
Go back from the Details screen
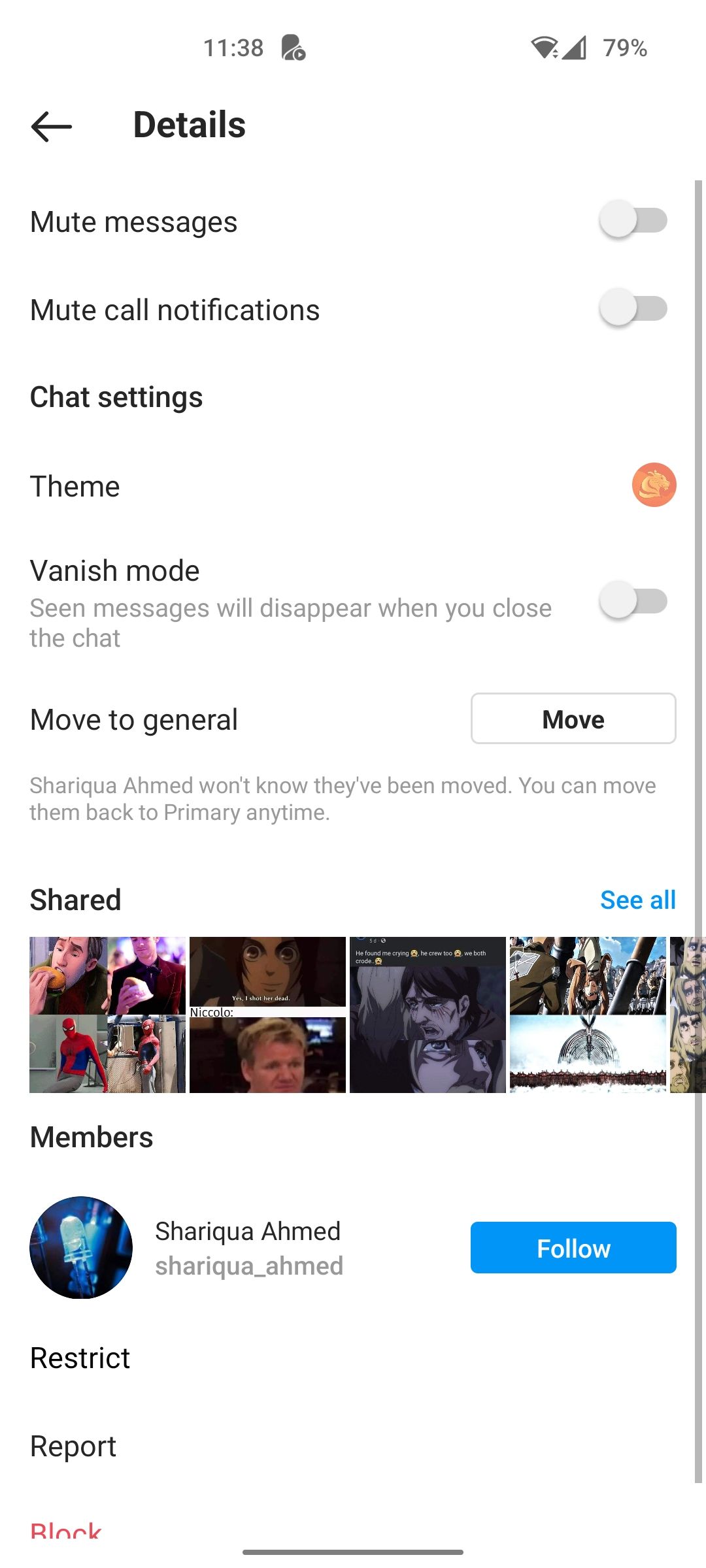click(51, 126)
